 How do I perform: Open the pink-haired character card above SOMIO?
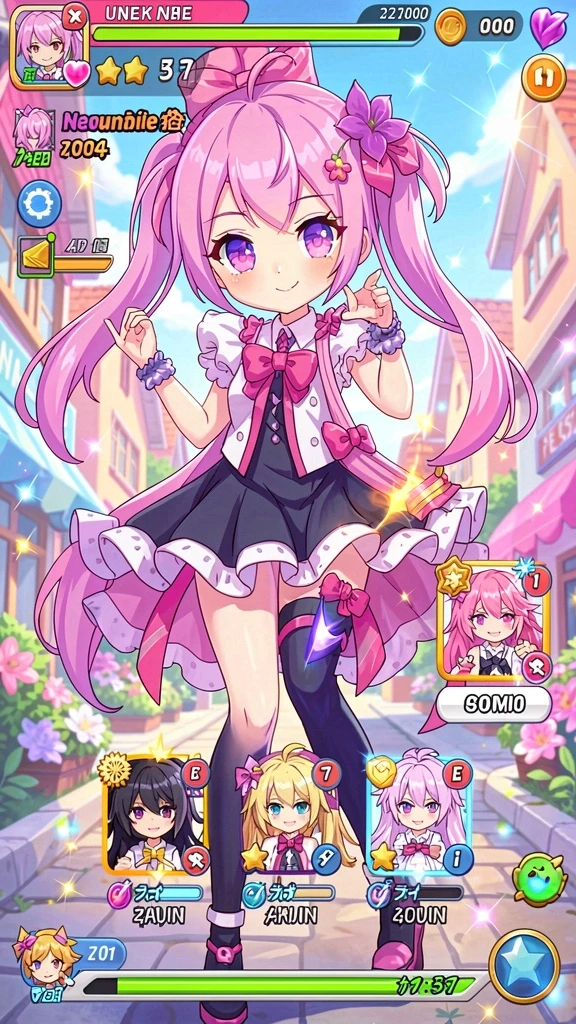click(494, 620)
